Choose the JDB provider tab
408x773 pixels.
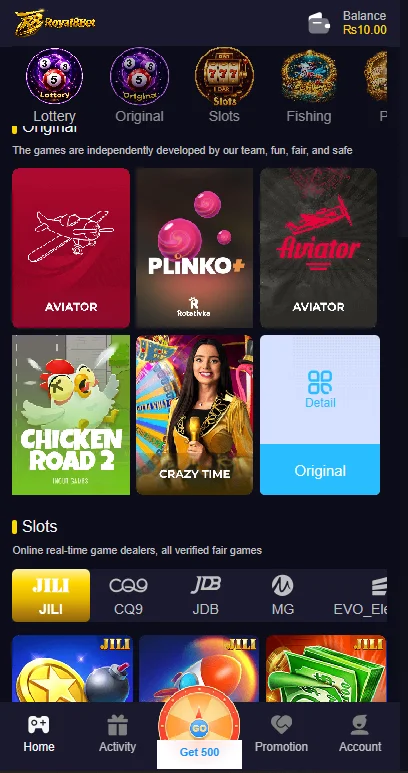click(x=205, y=595)
